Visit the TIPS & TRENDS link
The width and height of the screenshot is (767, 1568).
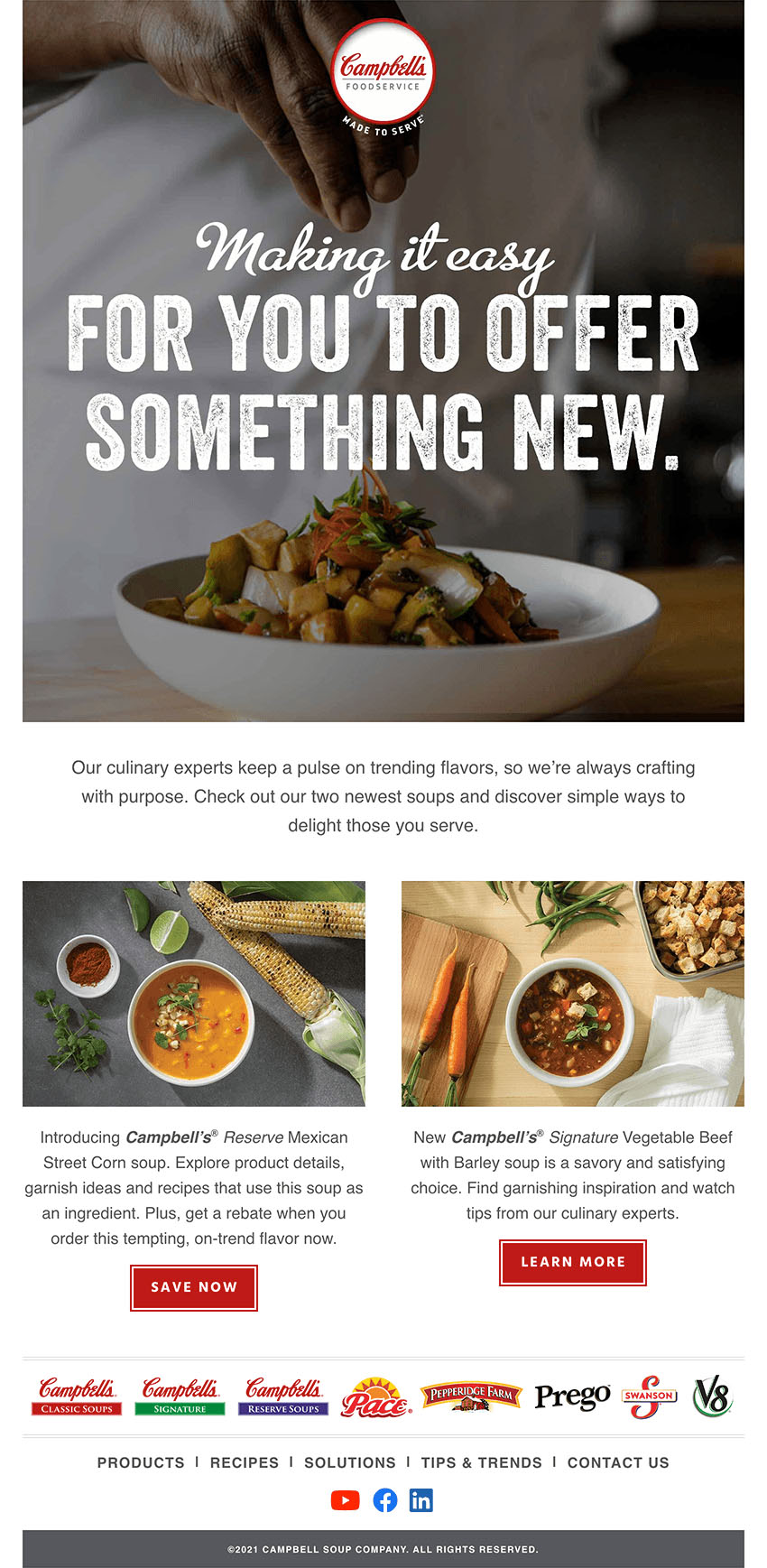coord(482,1462)
